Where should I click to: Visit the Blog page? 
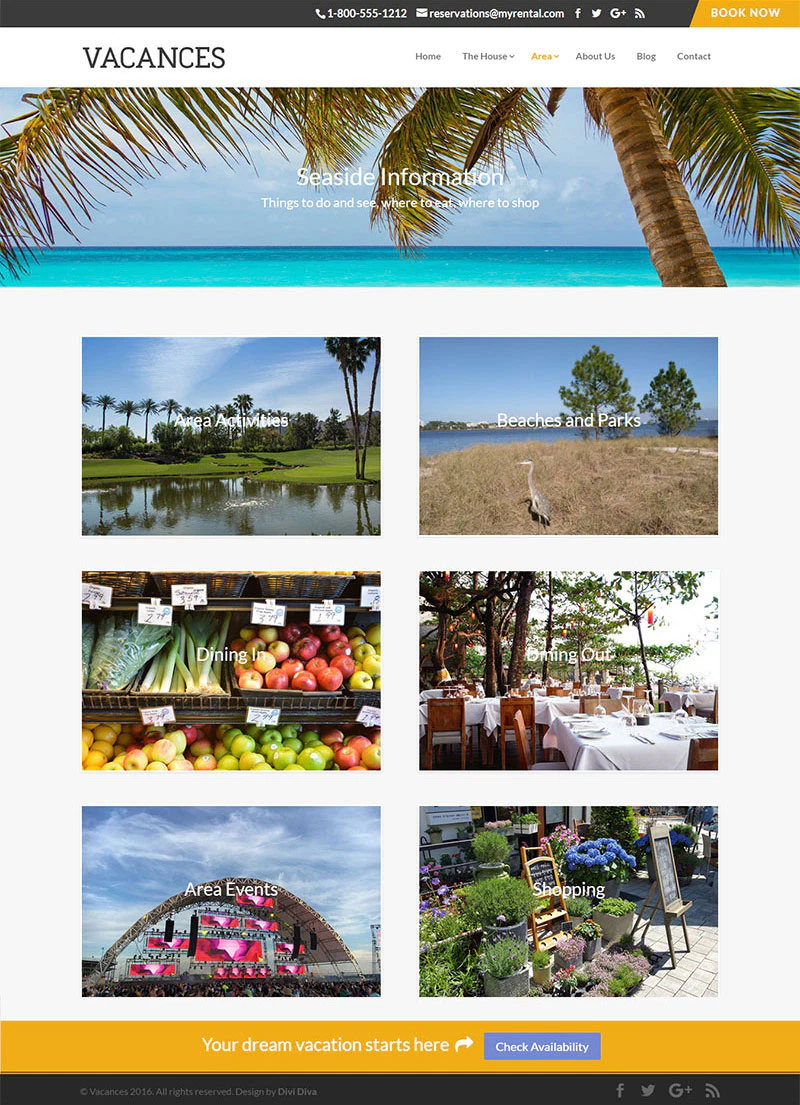[x=646, y=56]
